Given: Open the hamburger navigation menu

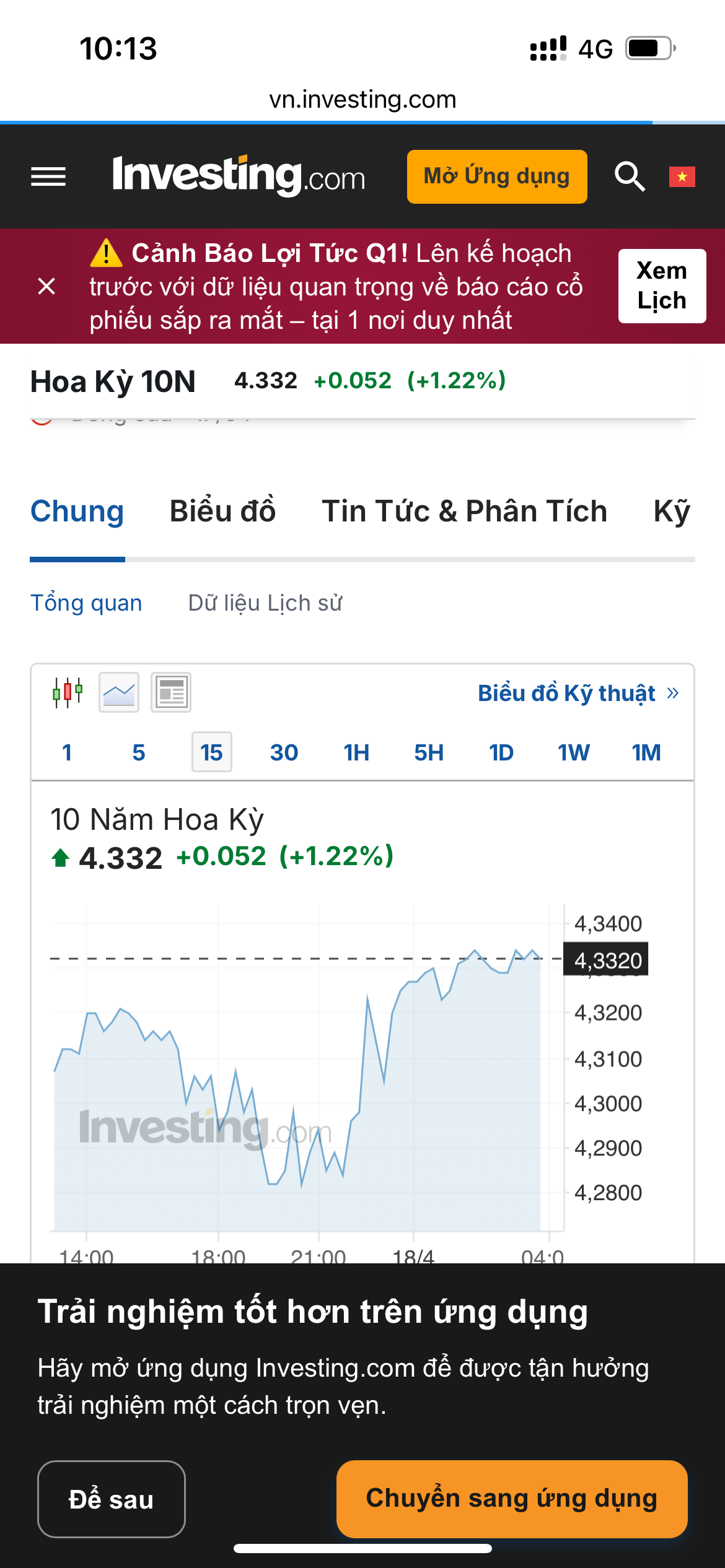Looking at the screenshot, I should coord(48,177).
